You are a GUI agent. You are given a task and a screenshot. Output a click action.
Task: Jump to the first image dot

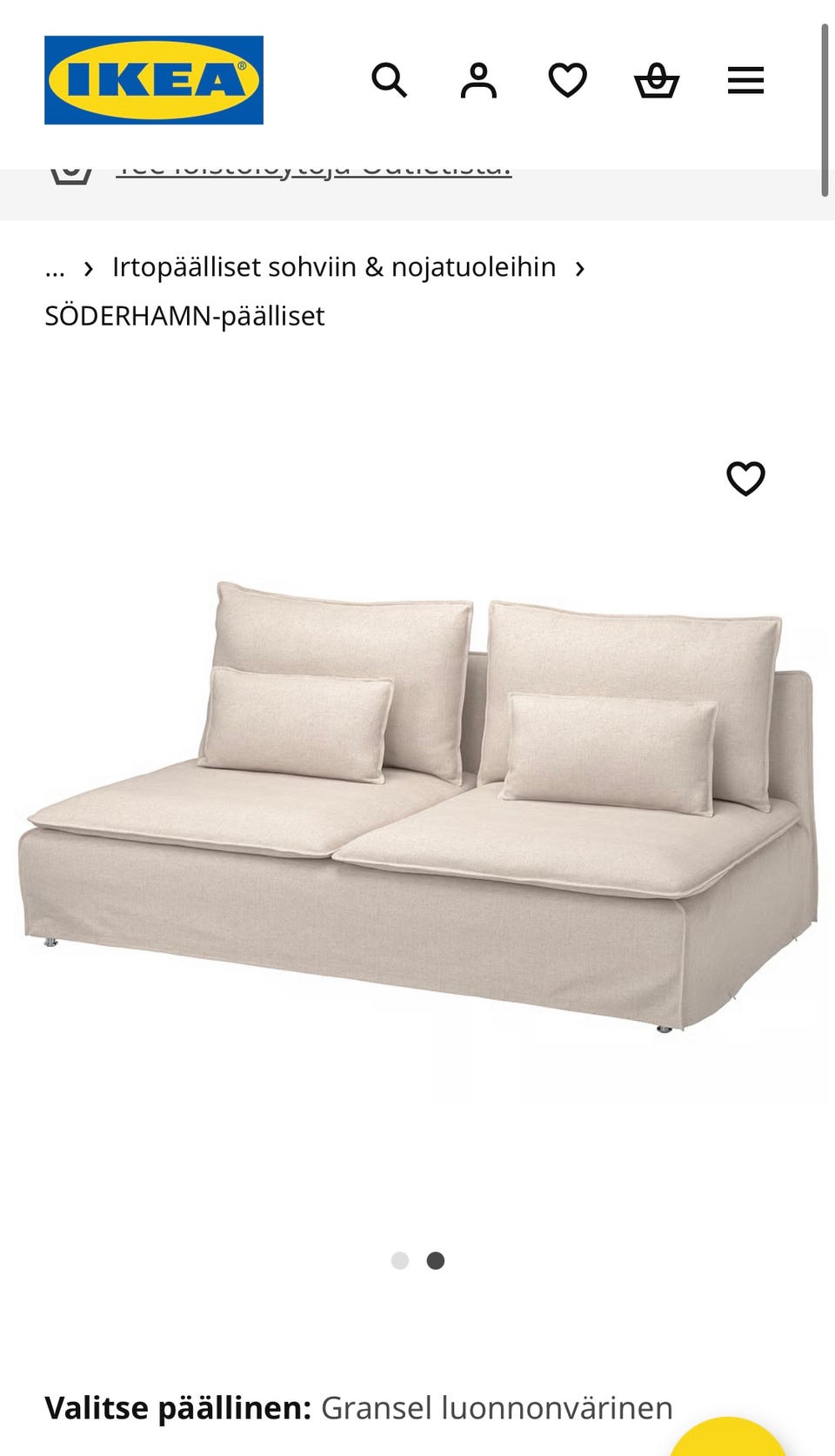pyautogui.click(x=400, y=1261)
